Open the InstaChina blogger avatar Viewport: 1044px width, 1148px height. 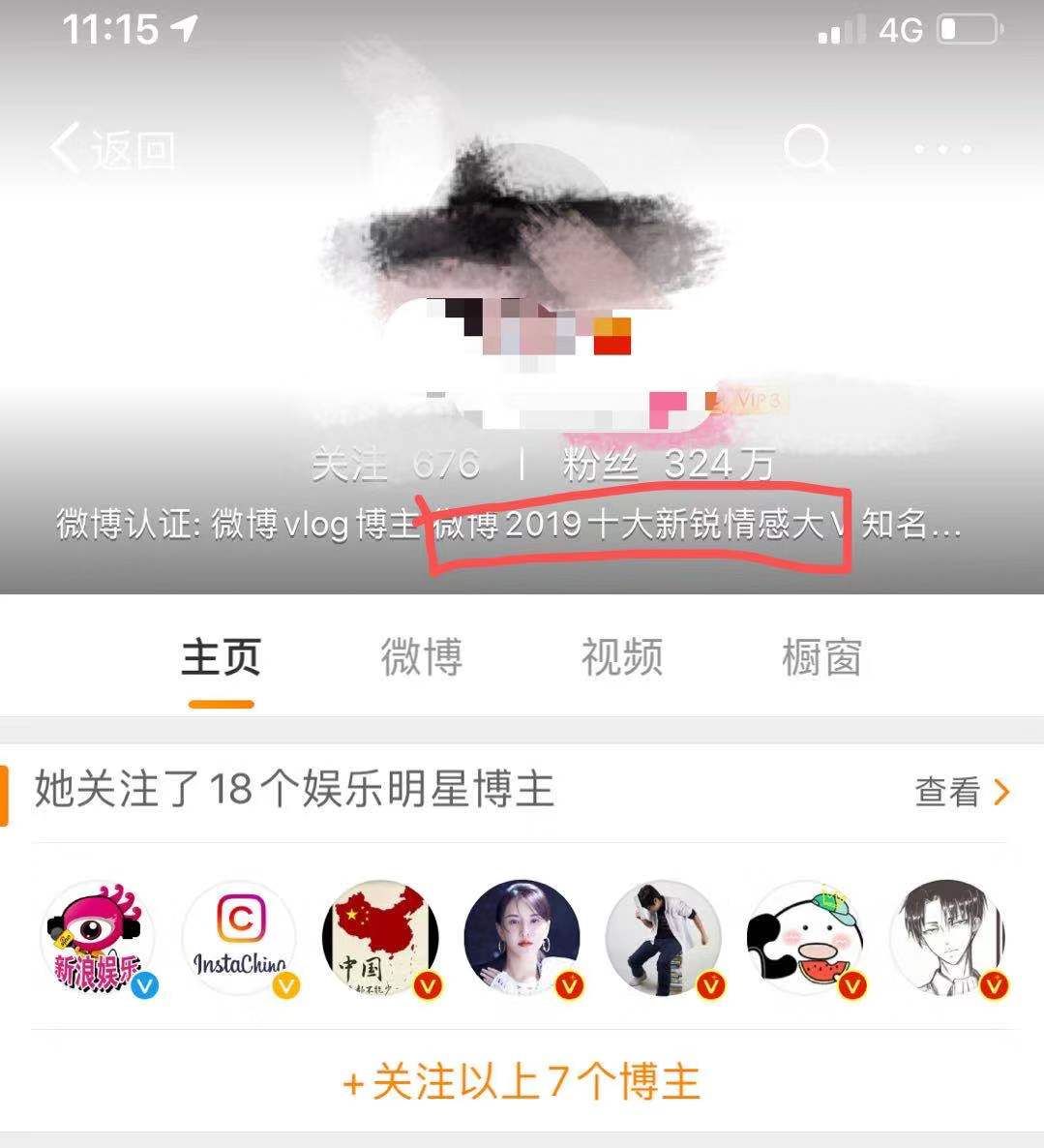[x=240, y=939]
